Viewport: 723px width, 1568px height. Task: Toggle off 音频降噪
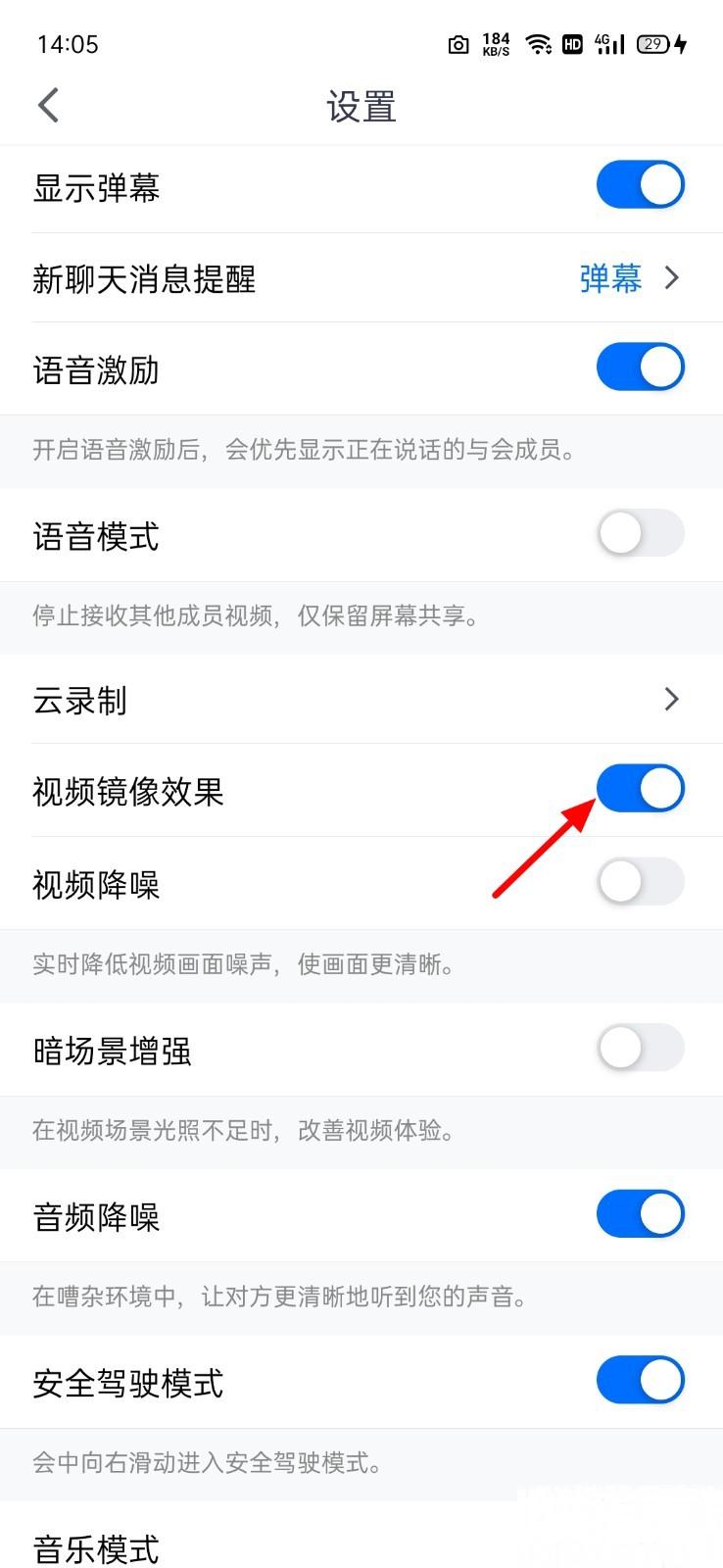[640, 1214]
